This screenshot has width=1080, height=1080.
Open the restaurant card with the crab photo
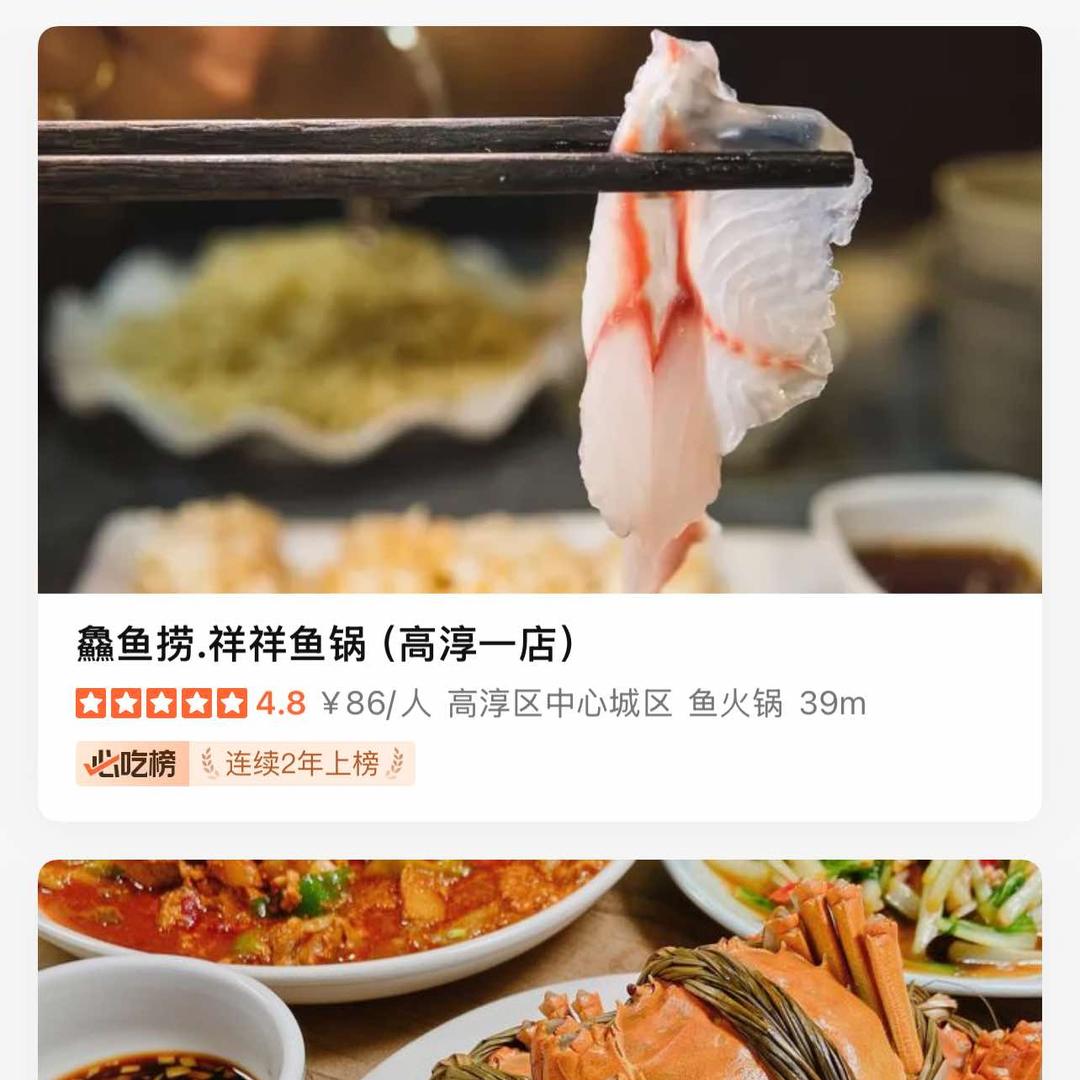(x=540, y=970)
